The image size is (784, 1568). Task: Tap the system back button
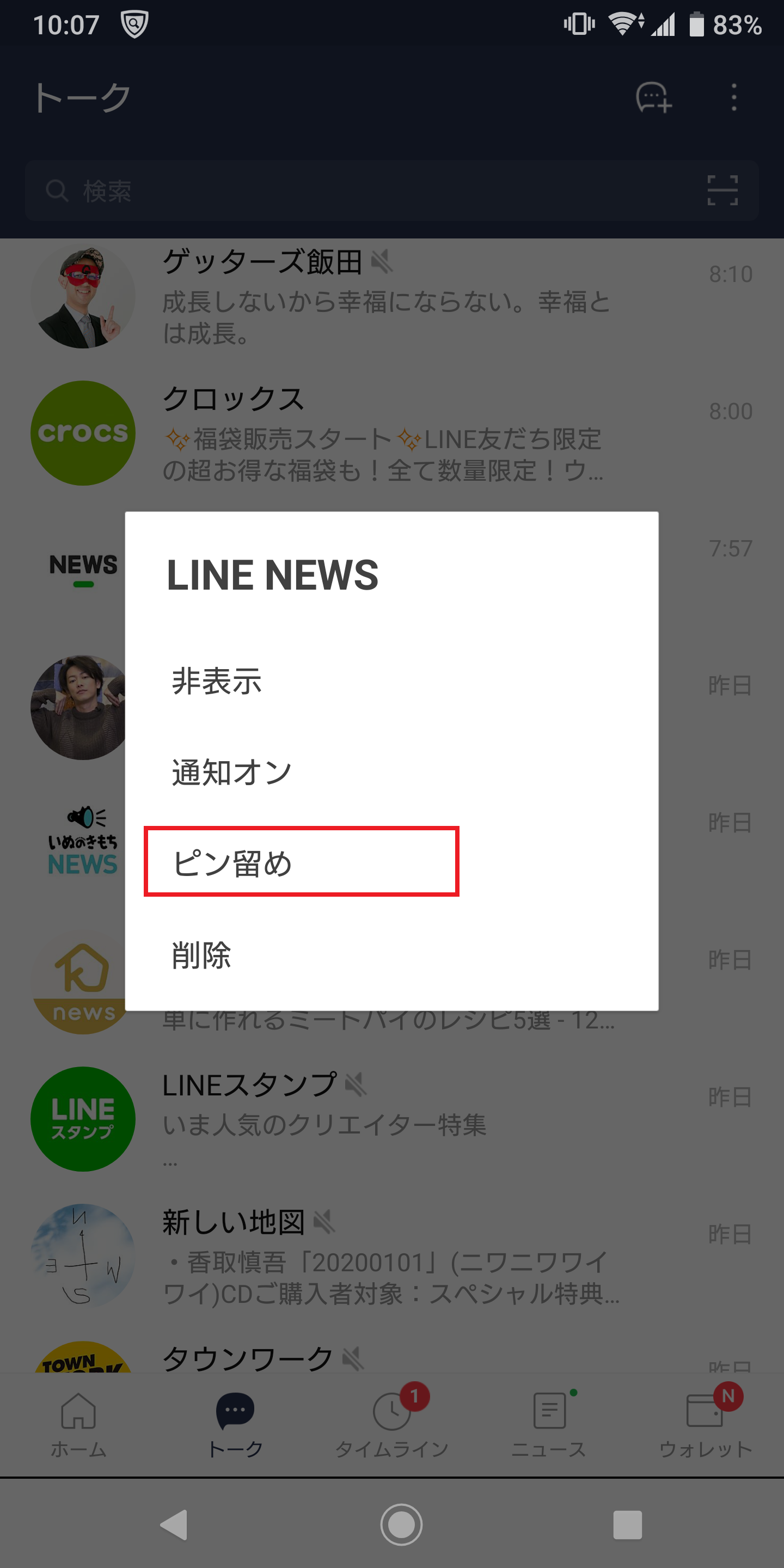pyautogui.click(x=174, y=1524)
